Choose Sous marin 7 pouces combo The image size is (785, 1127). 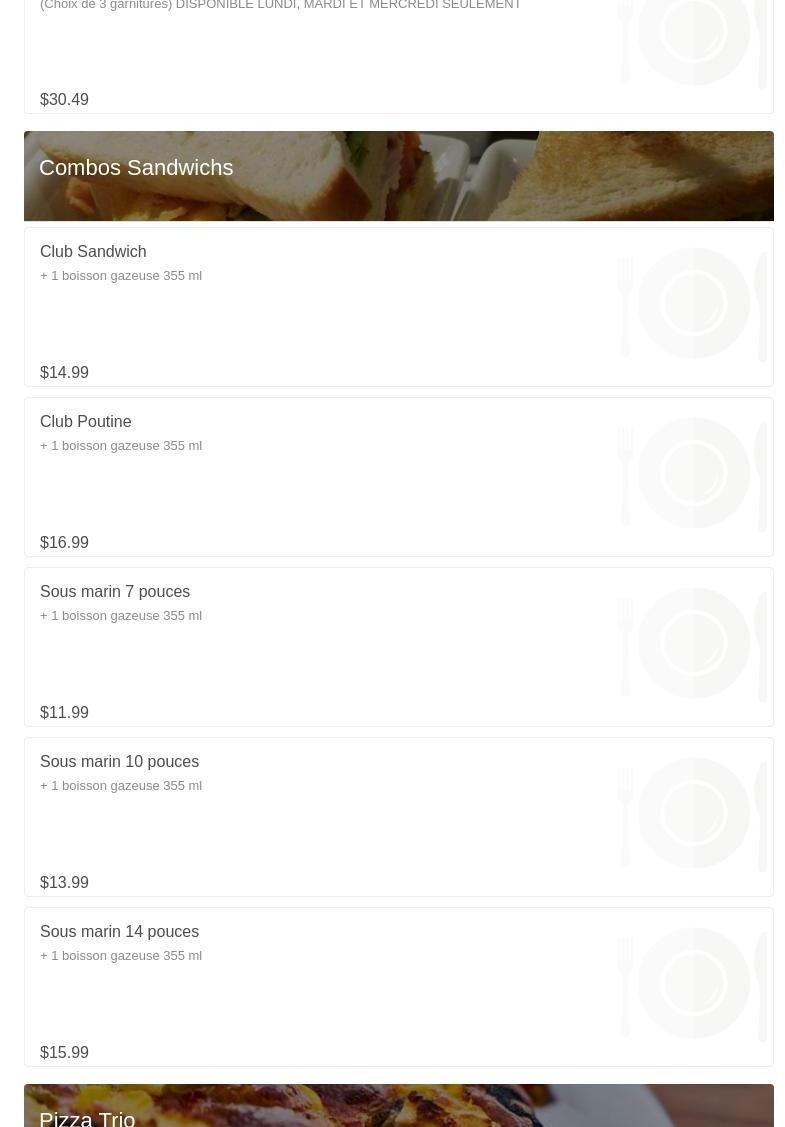(115, 592)
